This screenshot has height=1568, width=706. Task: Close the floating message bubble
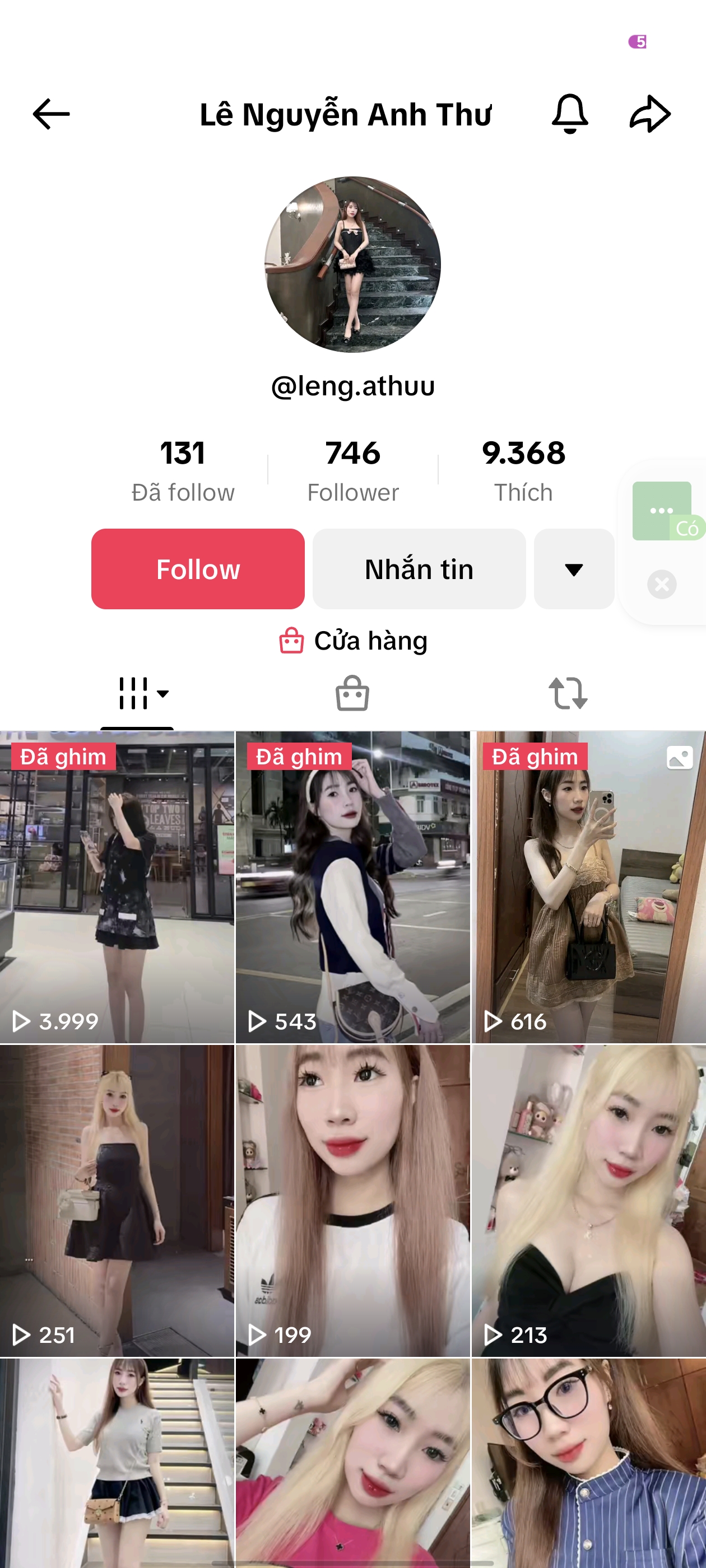(x=662, y=584)
